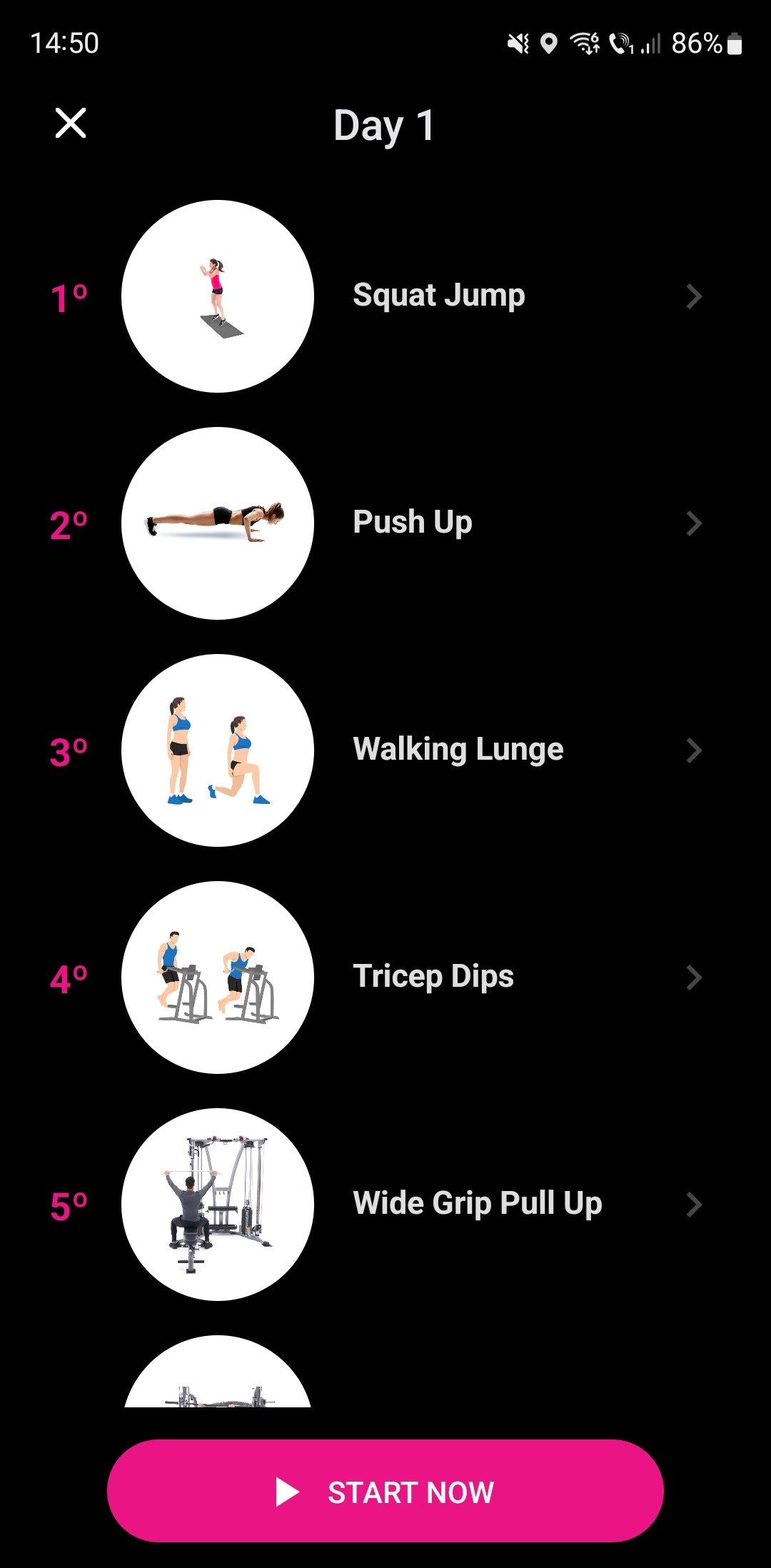This screenshot has width=771, height=1568.
Task: View Push Up exercise details
Action: [413, 523]
